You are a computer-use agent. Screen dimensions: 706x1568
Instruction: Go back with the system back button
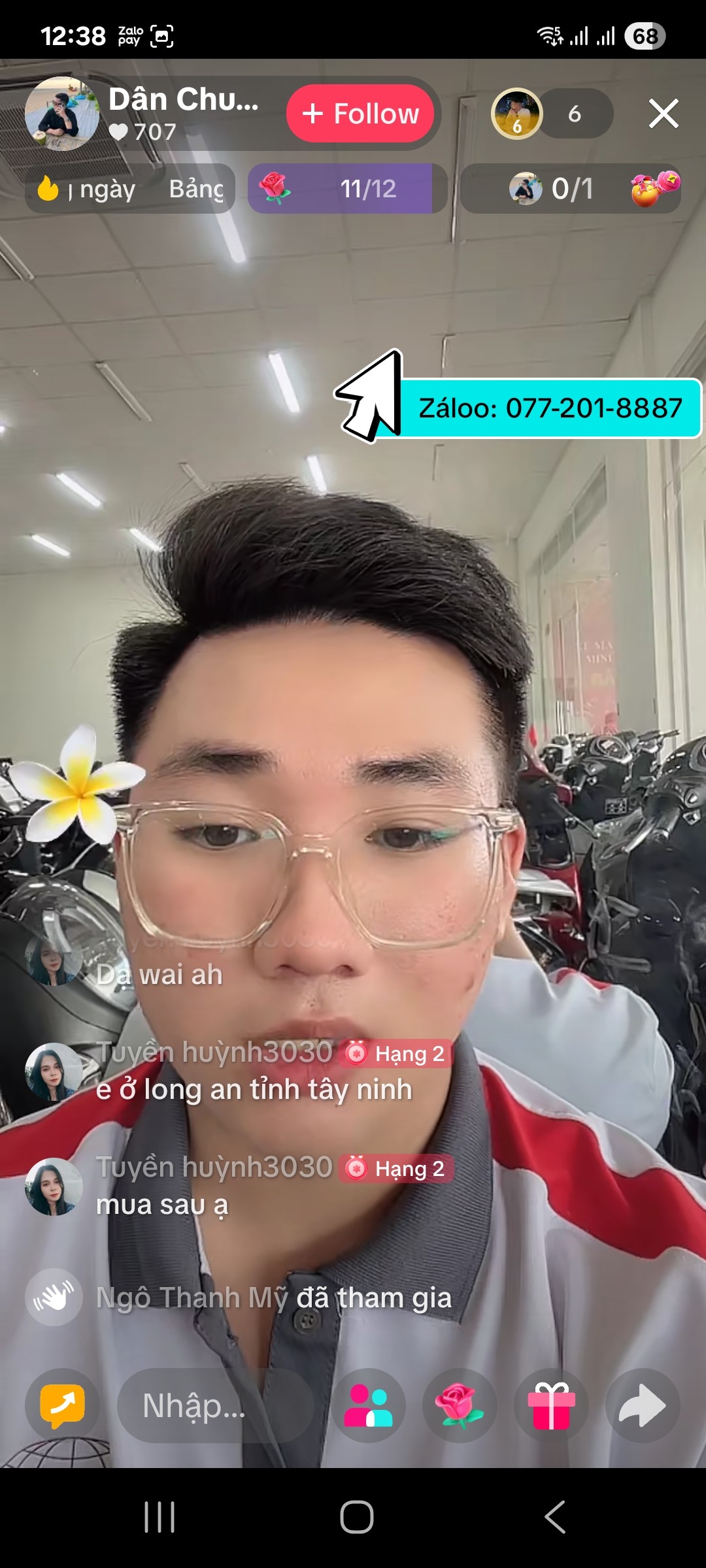tap(554, 1516)
